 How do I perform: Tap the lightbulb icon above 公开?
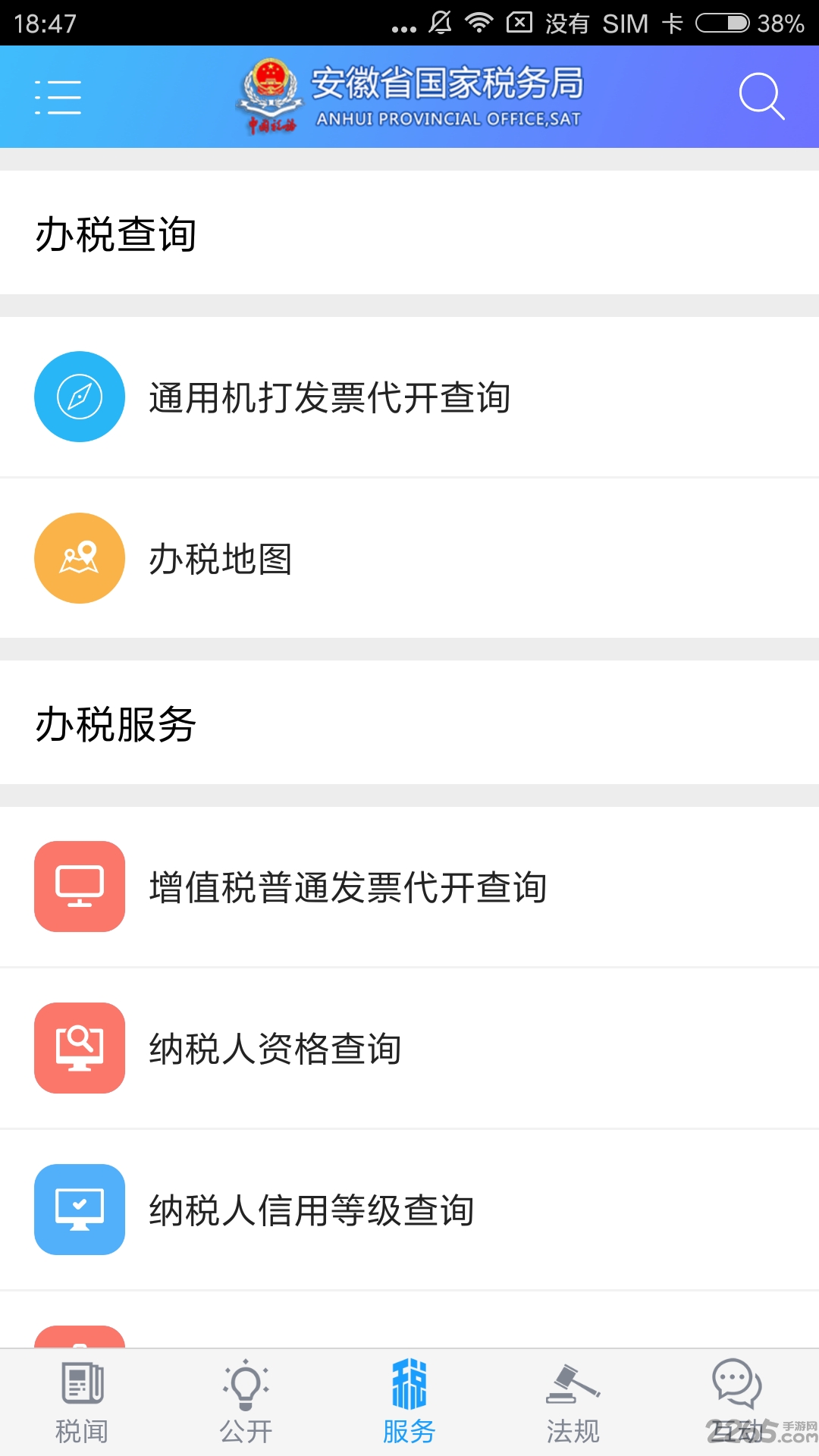point(245,1388)
